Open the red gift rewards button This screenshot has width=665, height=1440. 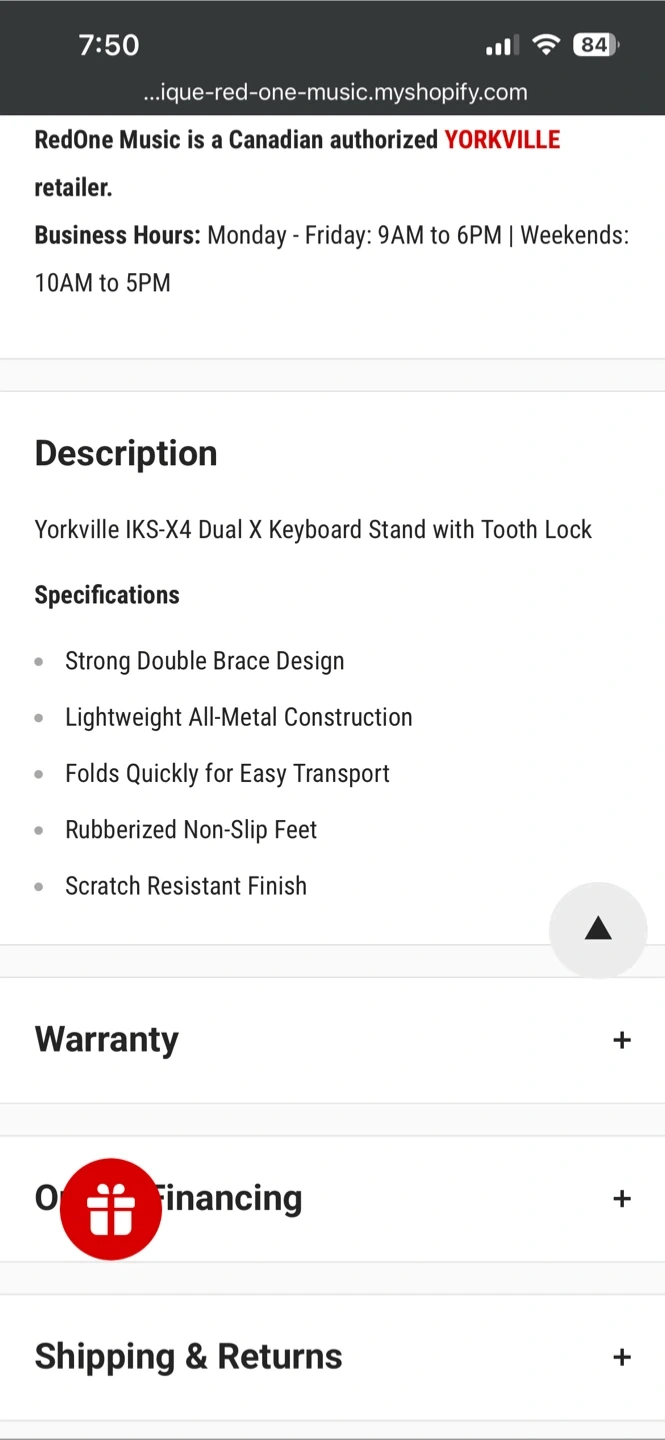(110, 1209)
